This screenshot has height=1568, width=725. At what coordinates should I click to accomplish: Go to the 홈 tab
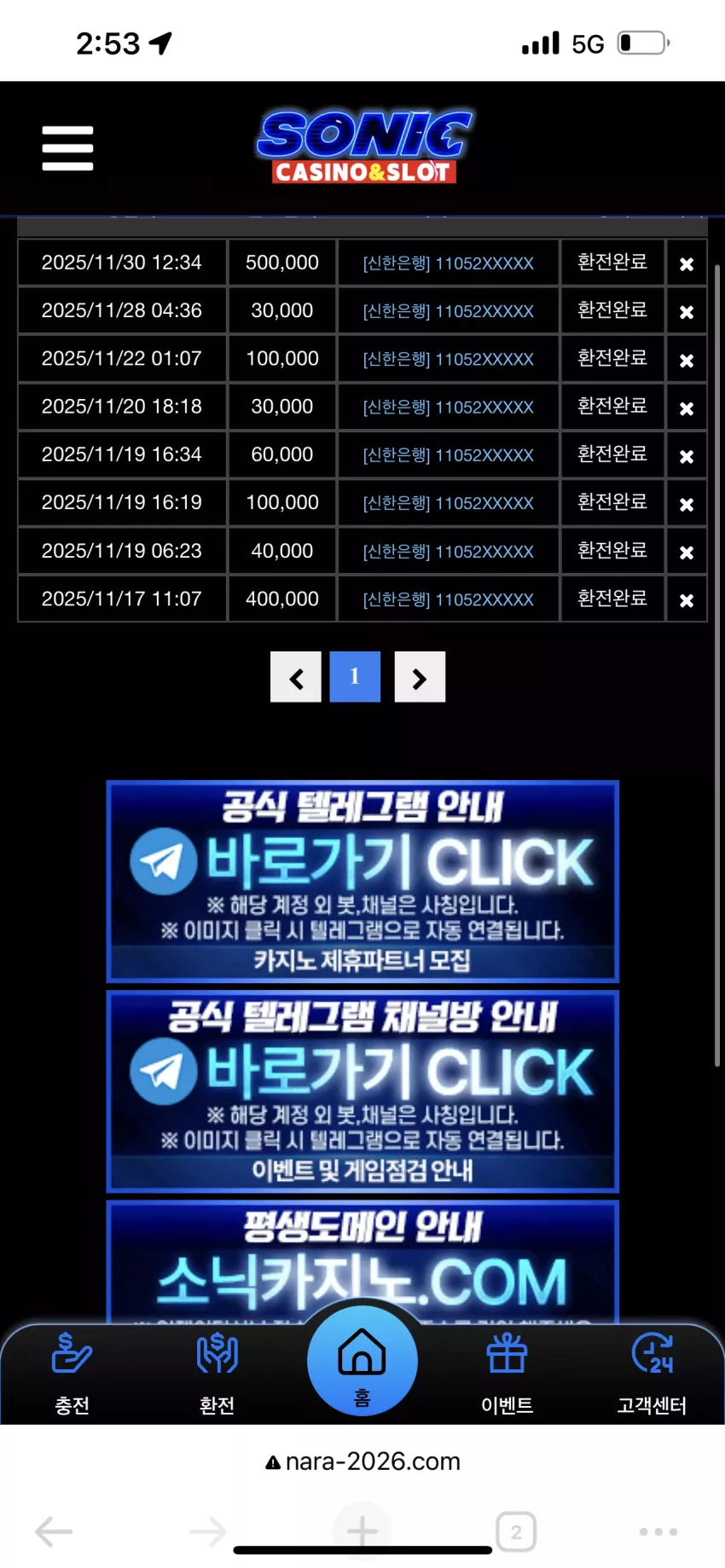pos(362,1361)
